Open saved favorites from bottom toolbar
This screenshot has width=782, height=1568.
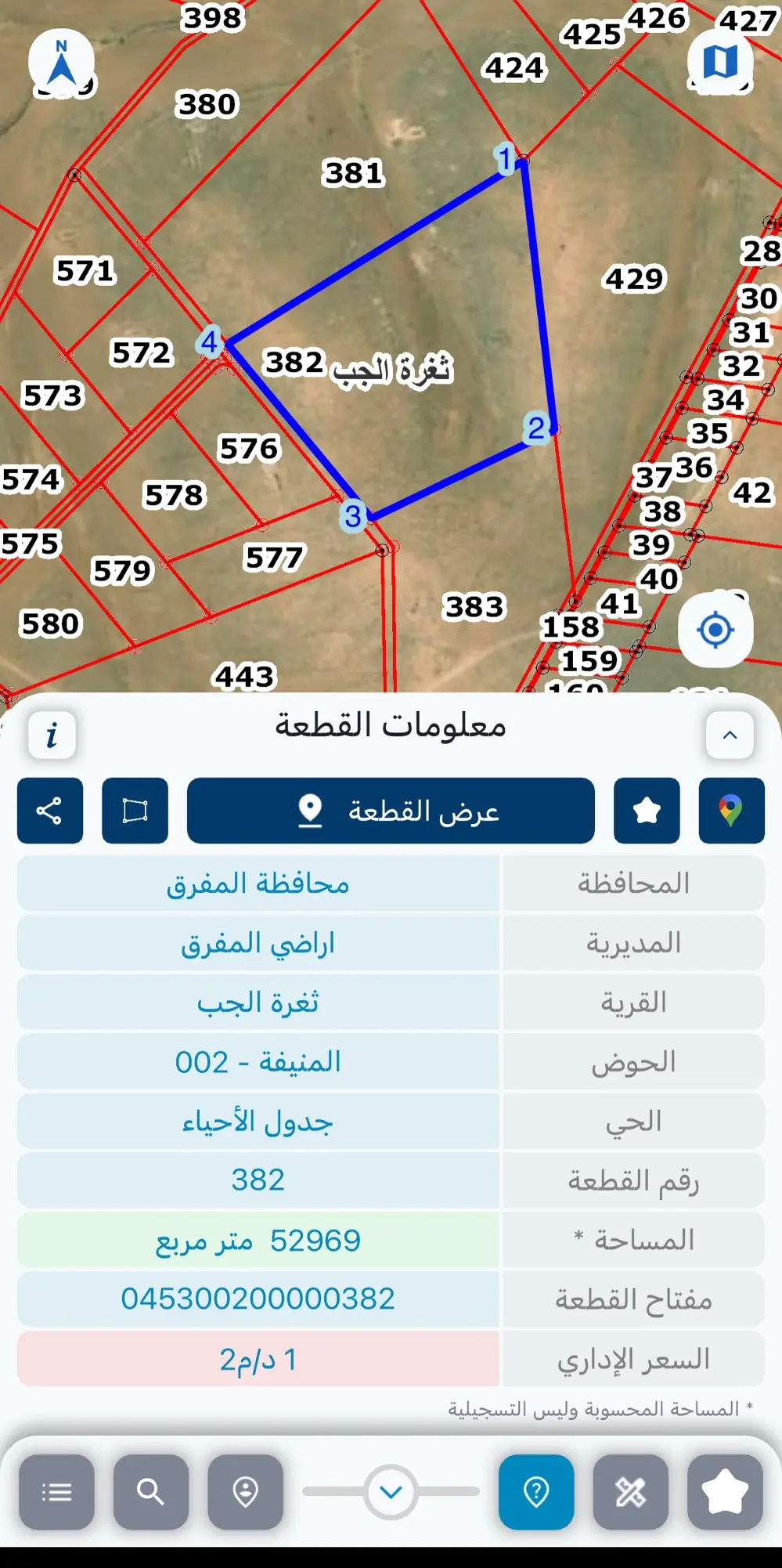click(x=725, y=1492)
